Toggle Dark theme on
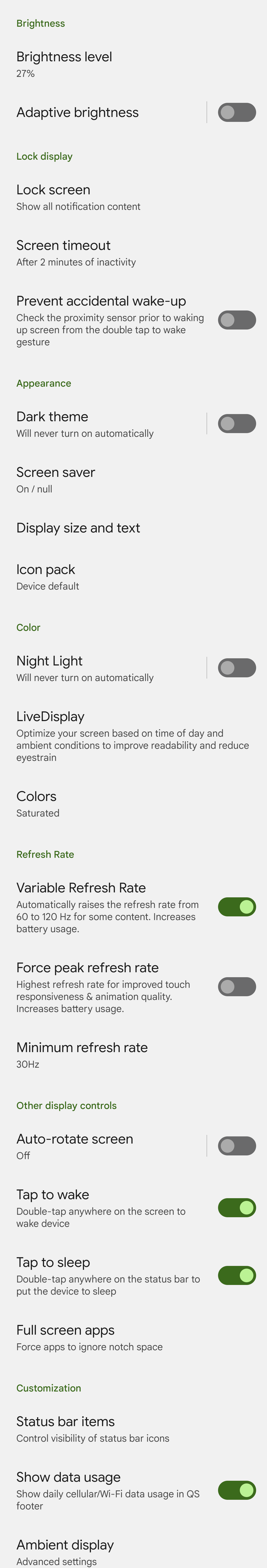Screen dimensions: 267x1568 (237, 424)
